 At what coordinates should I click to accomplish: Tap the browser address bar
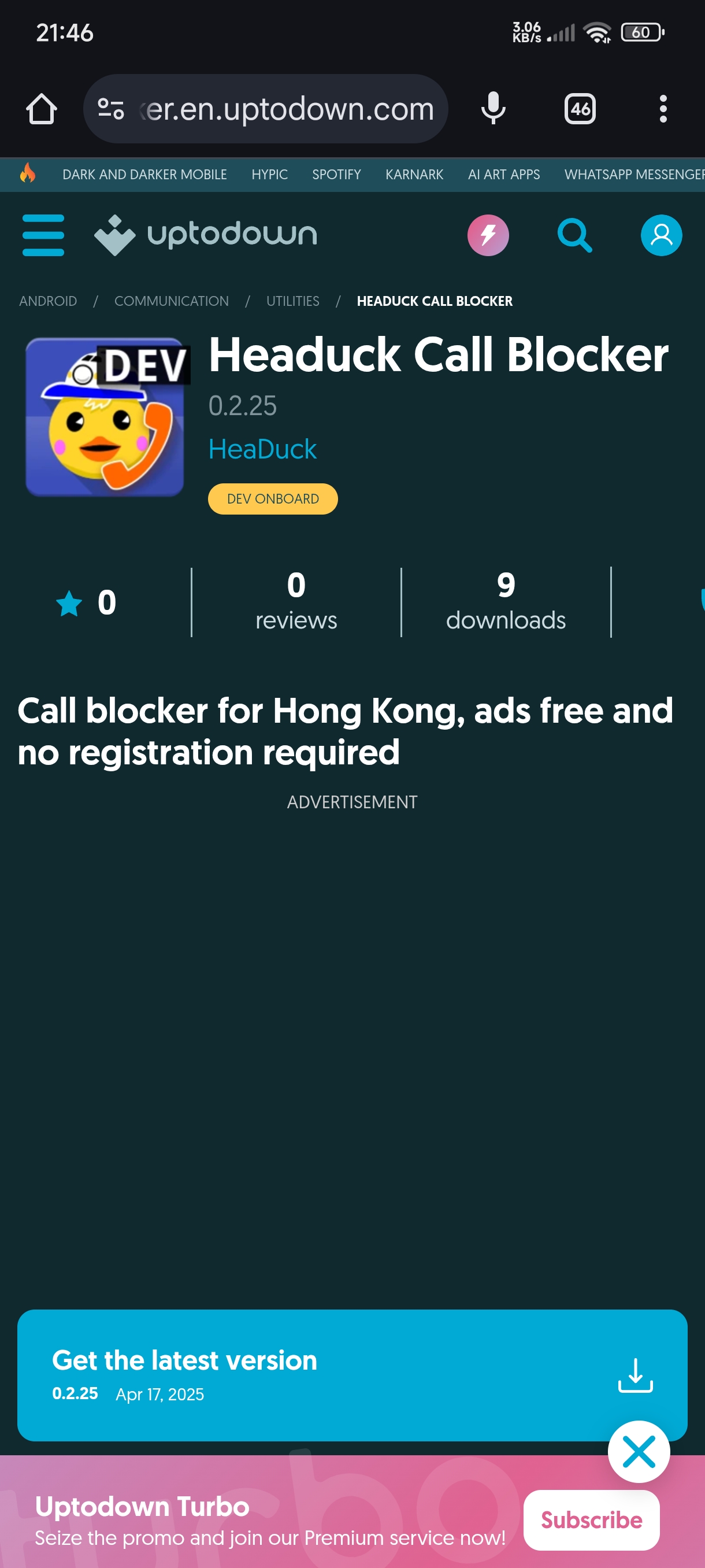pos(286,109)
